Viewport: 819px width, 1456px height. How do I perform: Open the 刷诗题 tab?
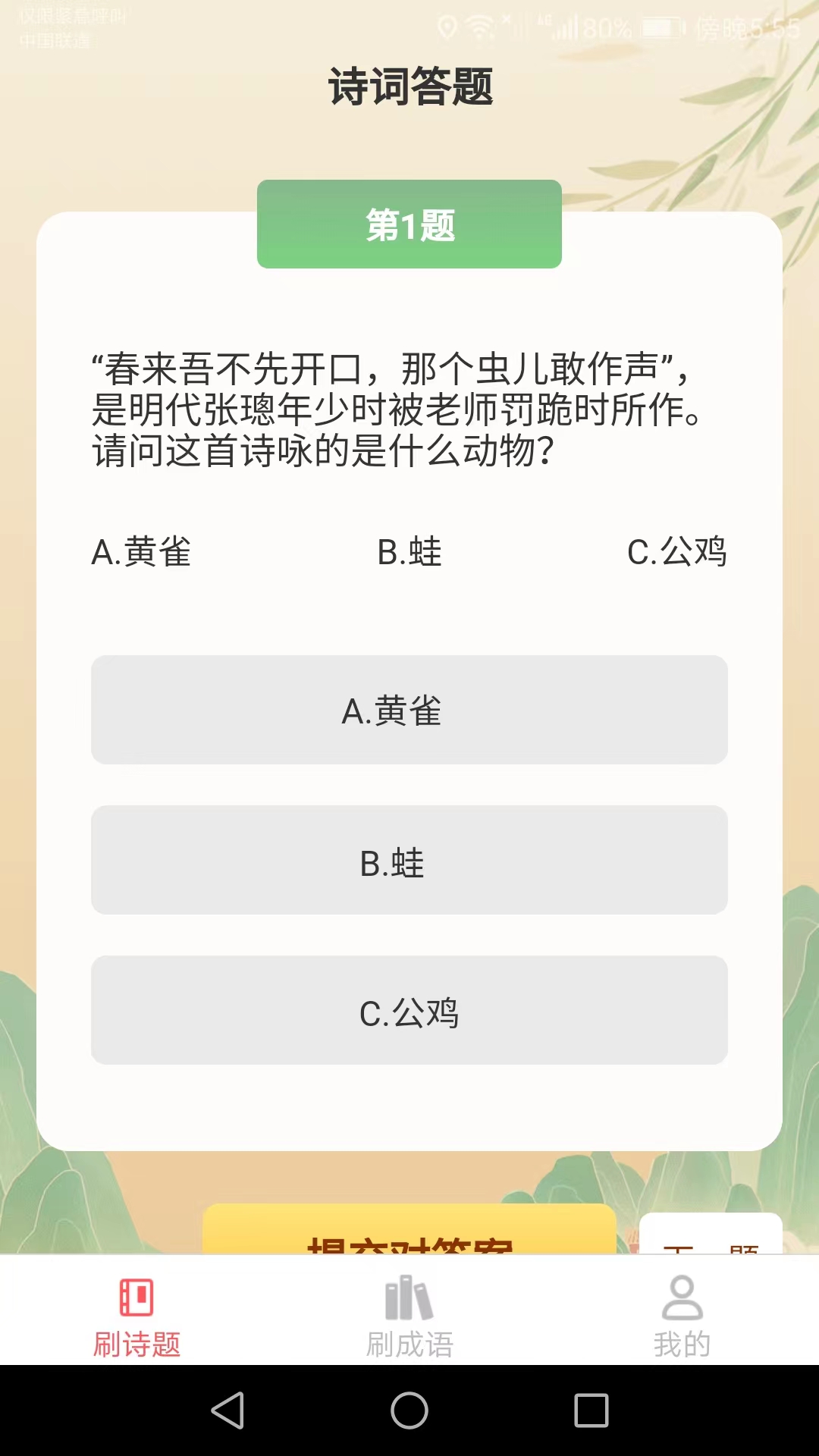[x=136, y=1316]
